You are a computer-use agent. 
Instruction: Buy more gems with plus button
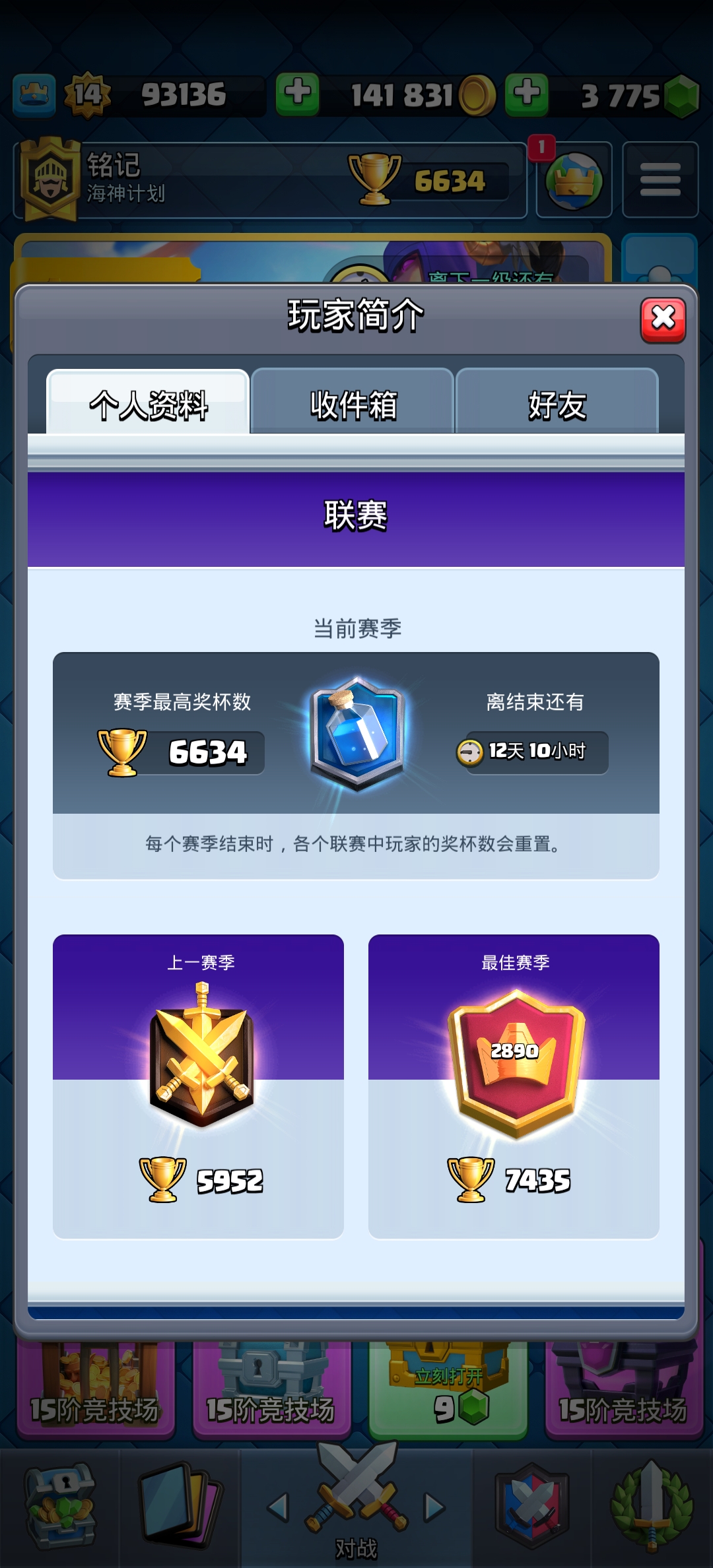click(x=527, y=94)
